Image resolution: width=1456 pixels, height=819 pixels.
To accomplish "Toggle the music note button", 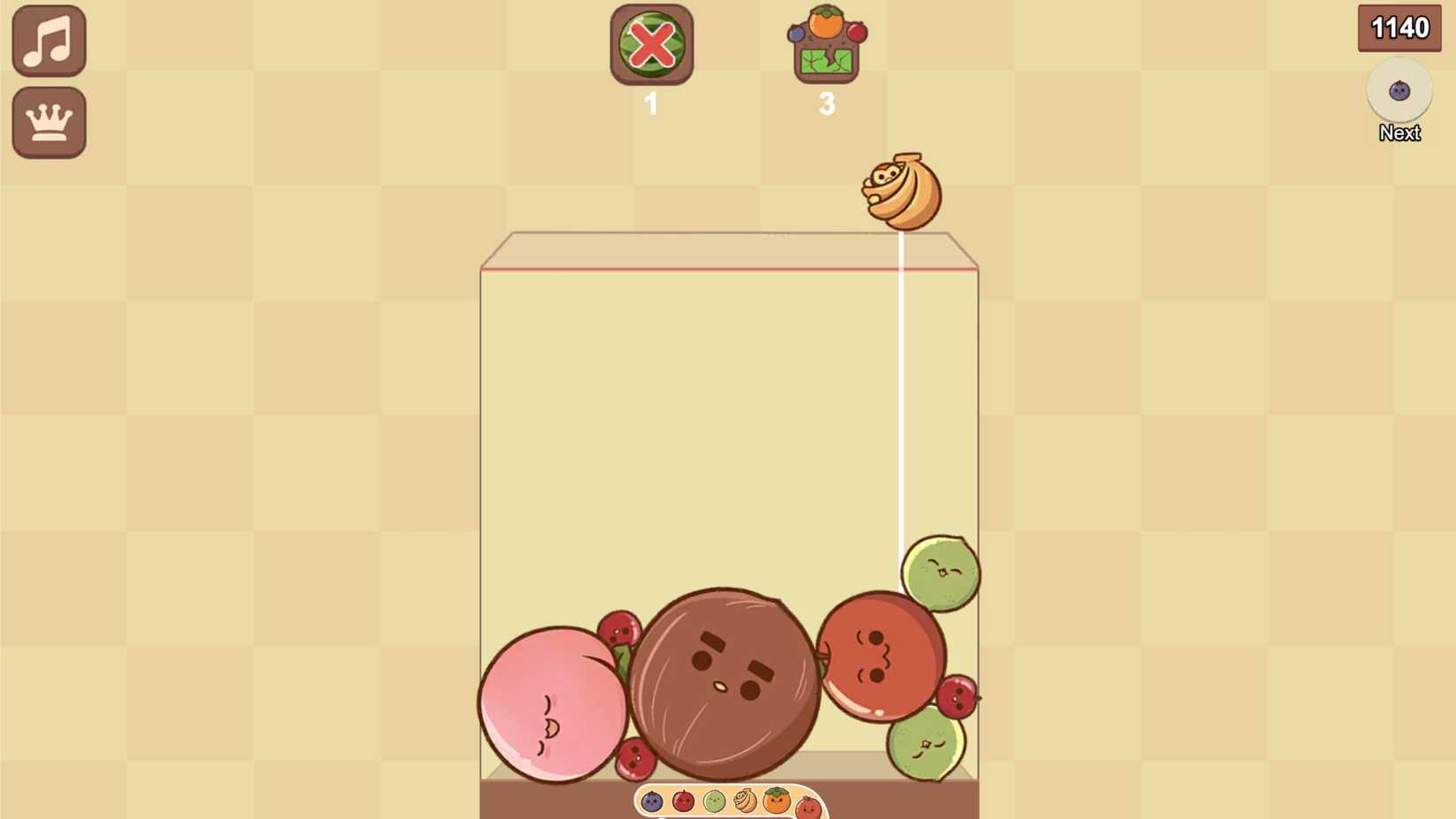I will coord(49,41).
